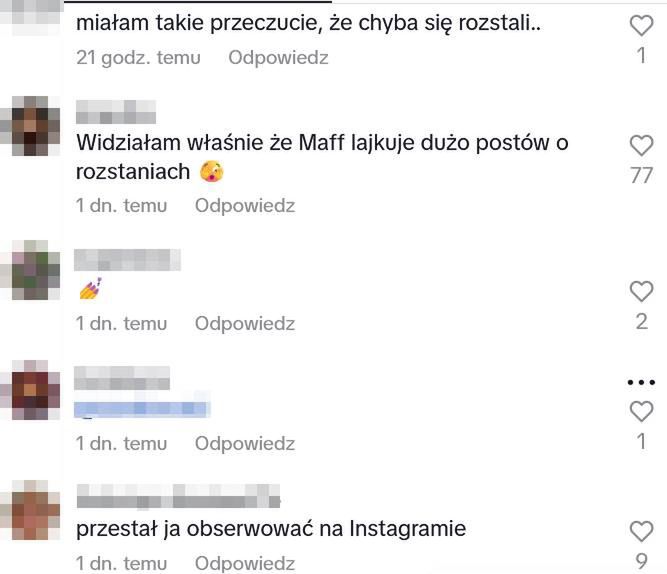This screenshot has height=574, width=667.
Task: Like the comment about Maff liking posts
Action: (x=641, y=146)
